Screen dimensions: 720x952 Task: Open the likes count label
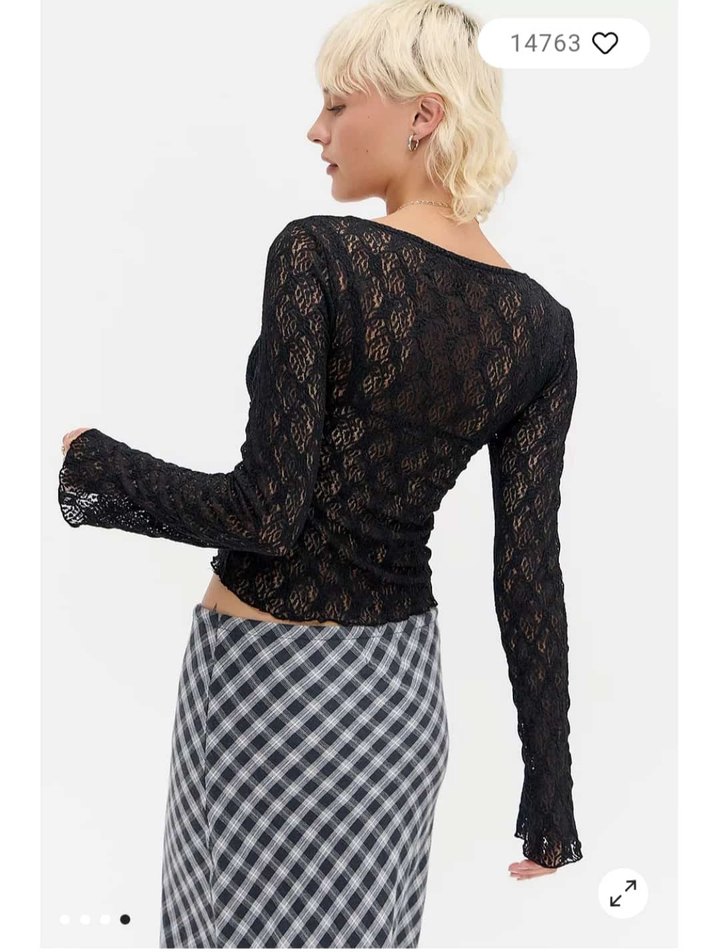(545, 41)
